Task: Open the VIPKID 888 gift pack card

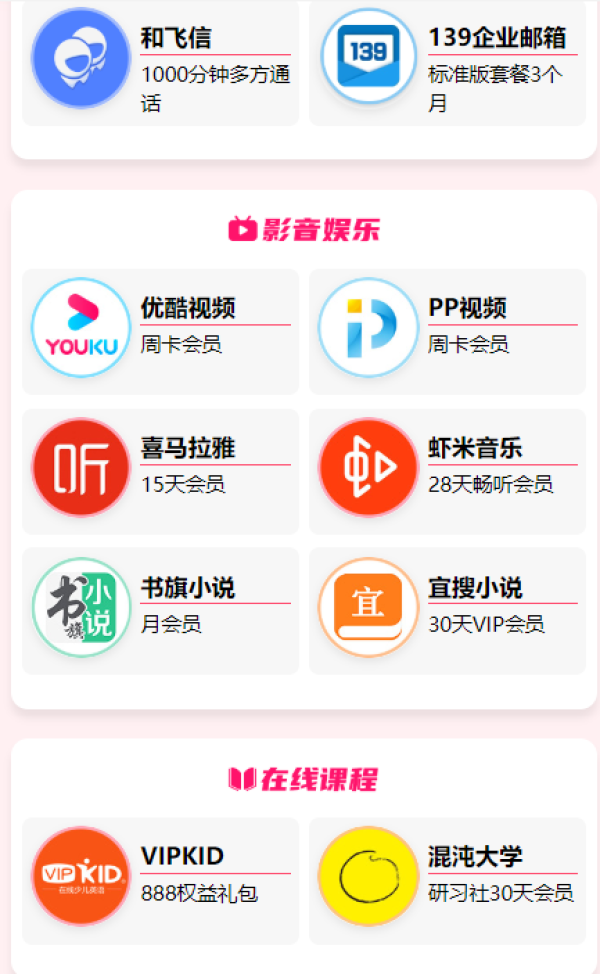Action: point(160,879)
